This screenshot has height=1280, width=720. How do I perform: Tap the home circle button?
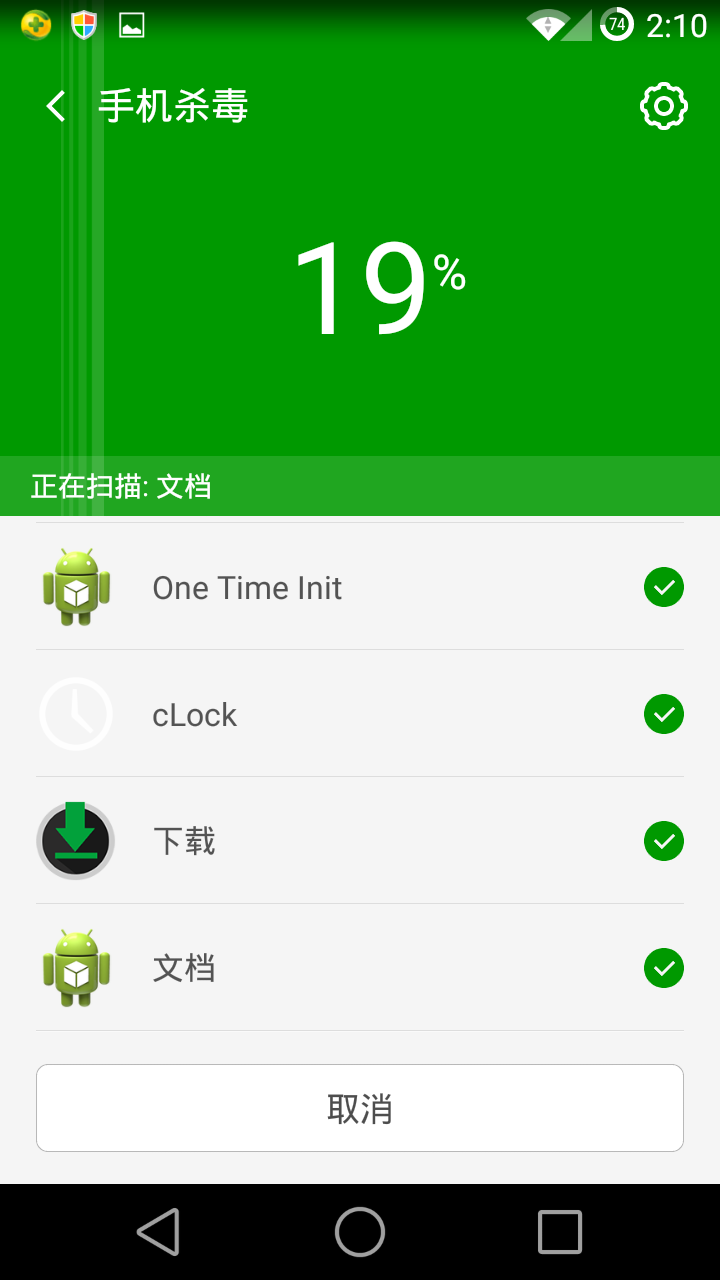[x=360, y=1232]
